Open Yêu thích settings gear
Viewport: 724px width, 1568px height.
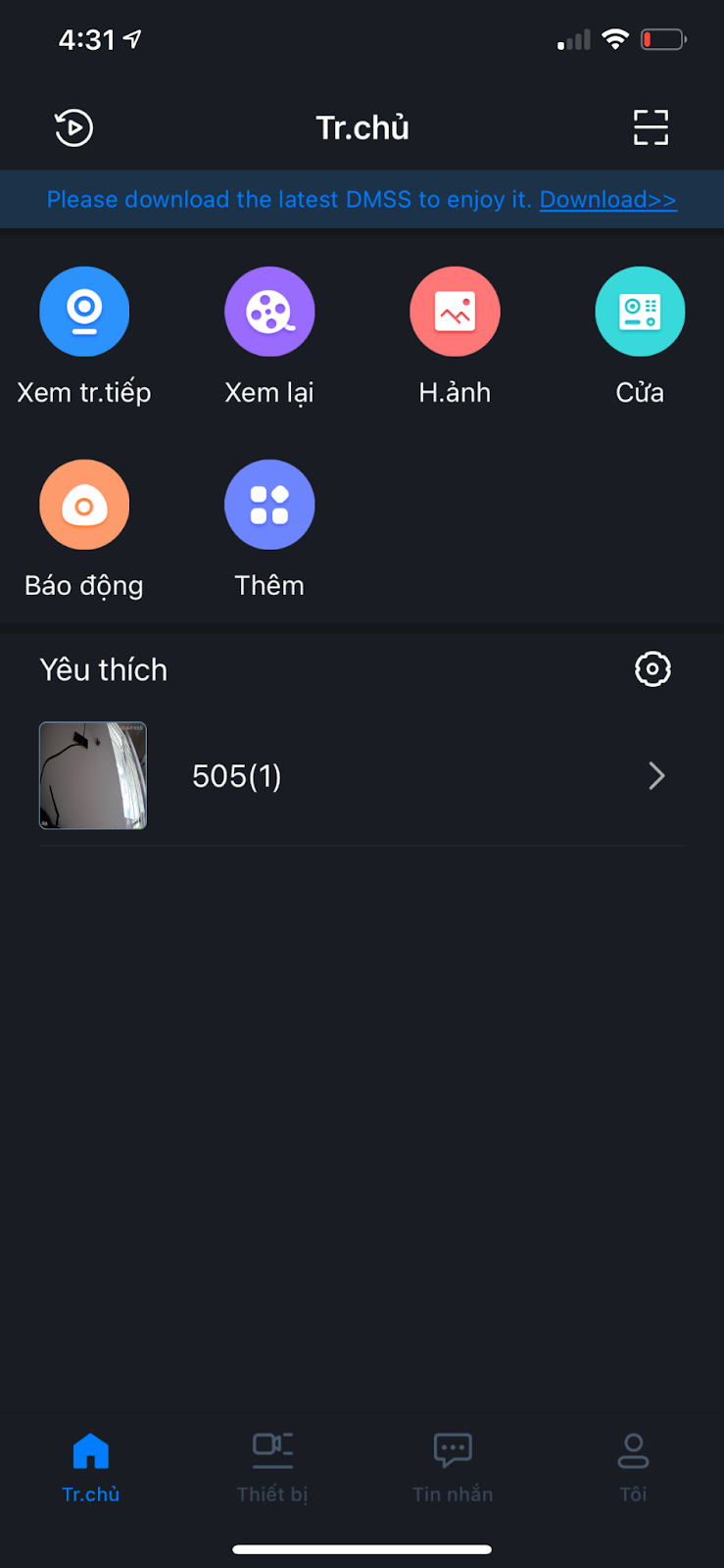tap(652, 669)
